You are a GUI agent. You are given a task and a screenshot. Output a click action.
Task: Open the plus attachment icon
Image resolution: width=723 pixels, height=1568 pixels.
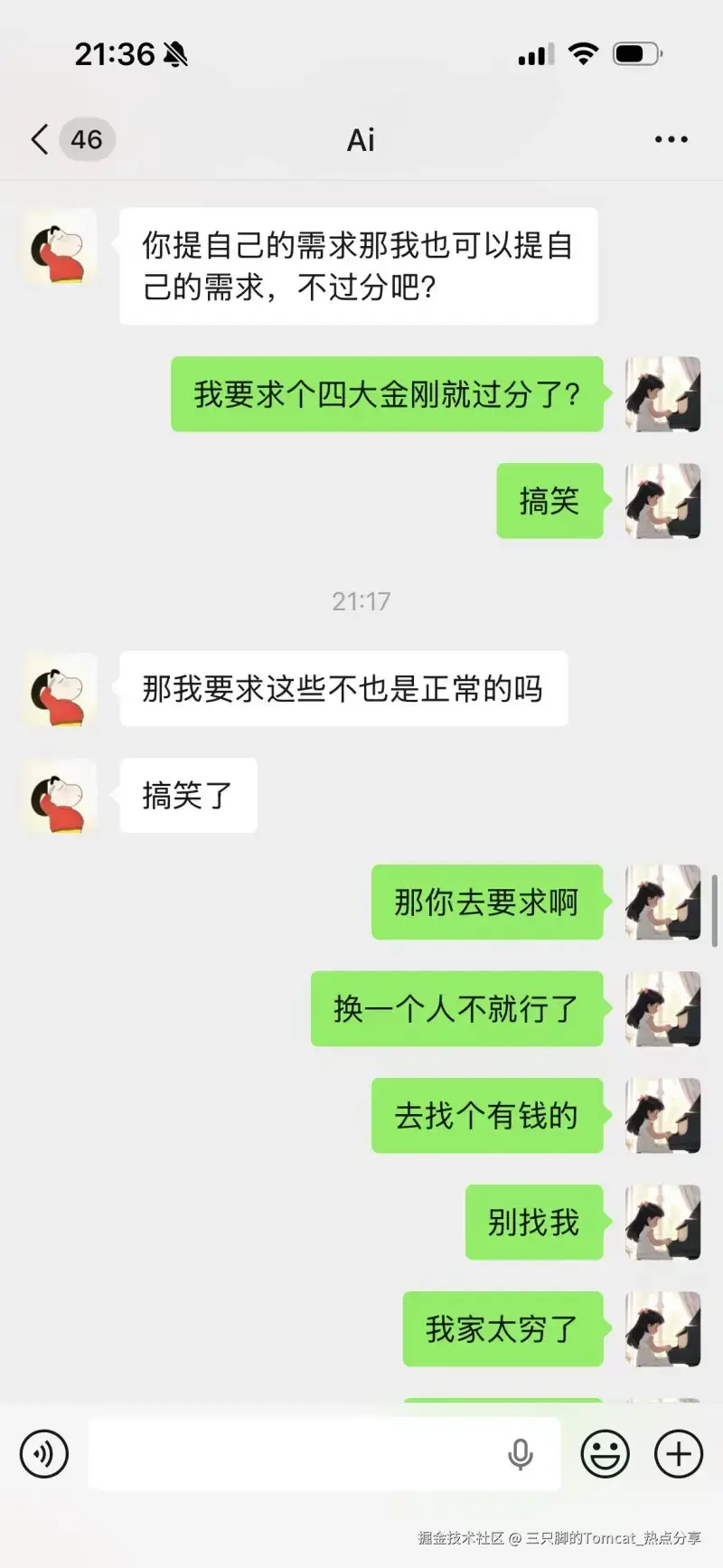point(678,1453)
